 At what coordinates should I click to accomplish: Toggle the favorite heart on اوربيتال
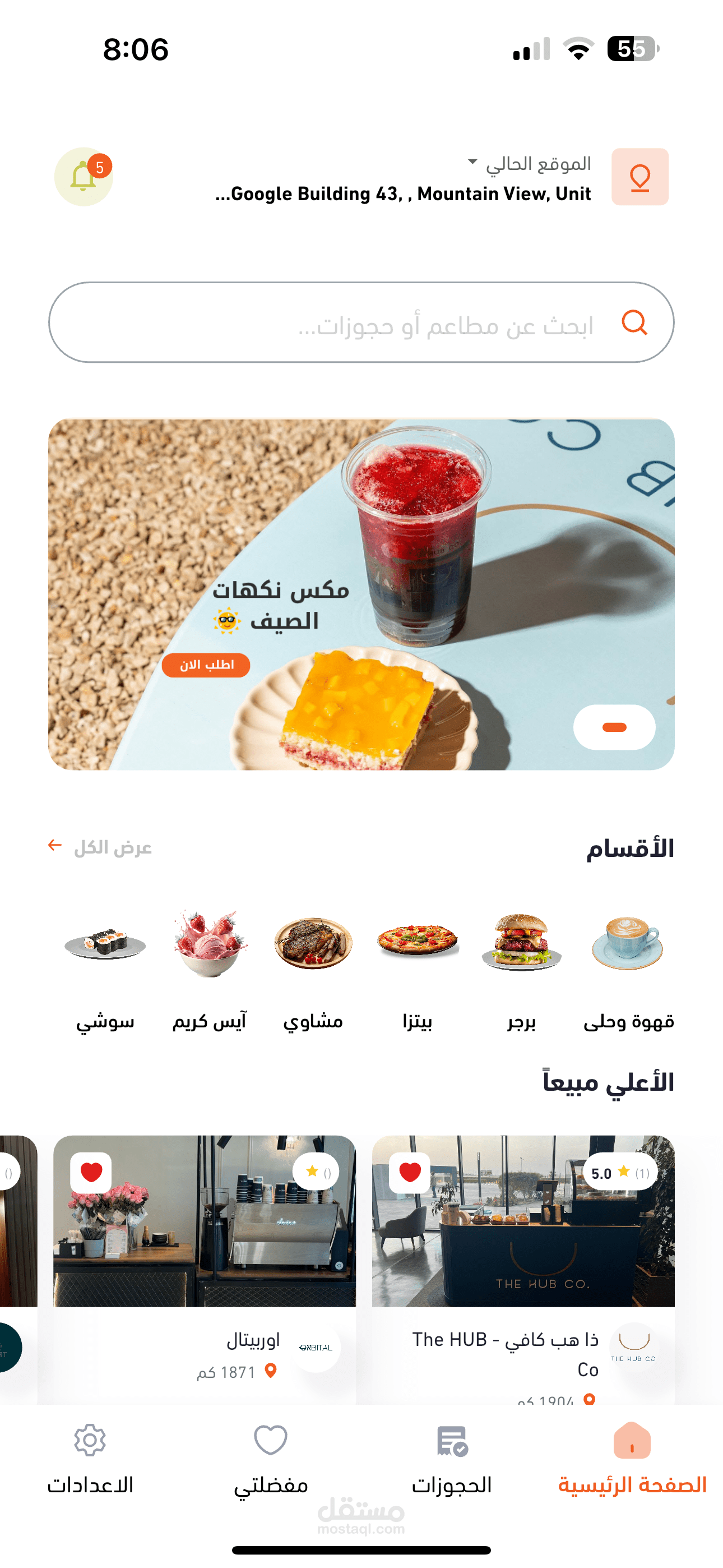[x=91, y=1172]
